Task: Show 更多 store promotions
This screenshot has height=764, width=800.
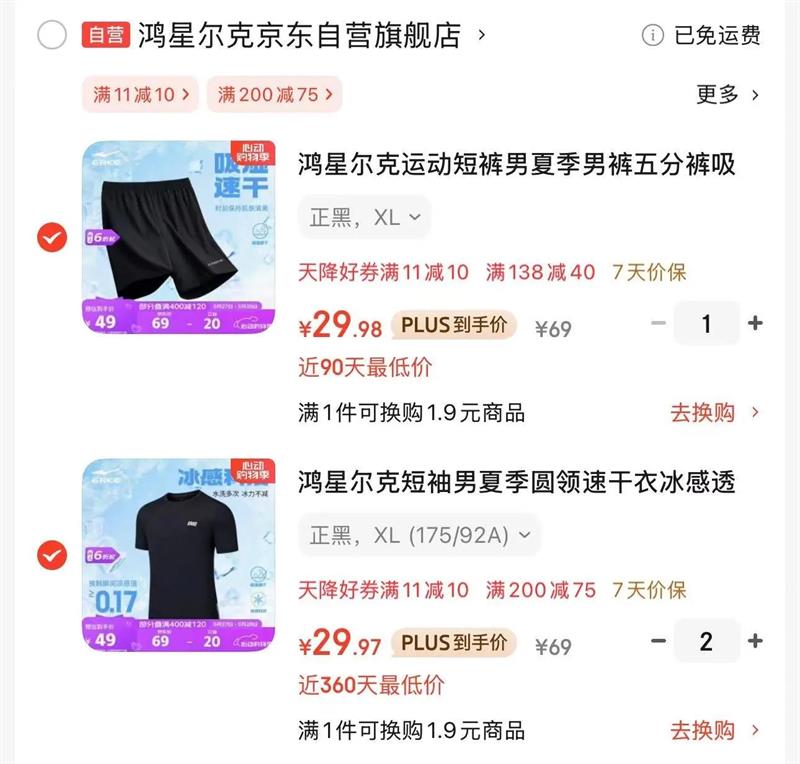Action: pyautogui.click(x=728, y=94)
